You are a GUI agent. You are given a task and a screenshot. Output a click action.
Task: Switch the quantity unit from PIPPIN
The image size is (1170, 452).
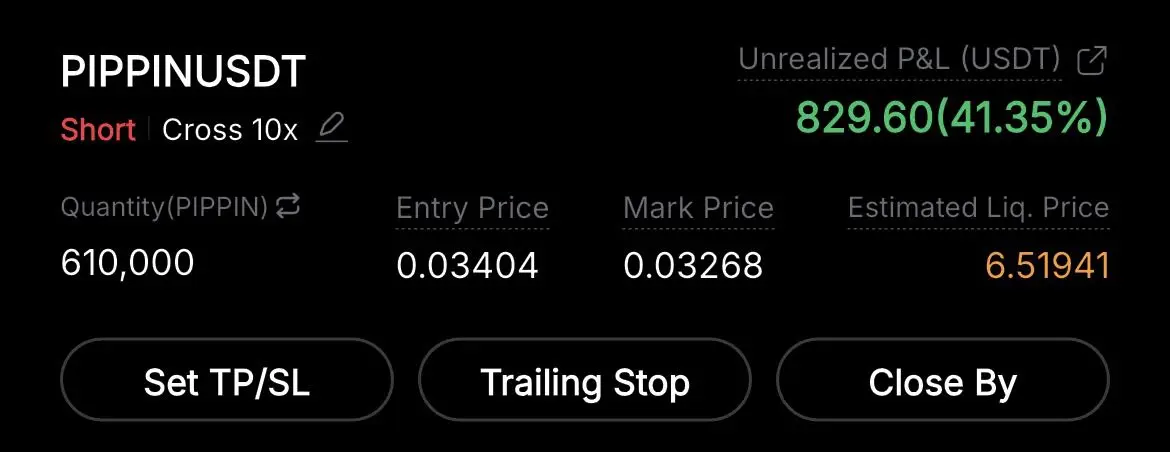(x=288, y=206)
